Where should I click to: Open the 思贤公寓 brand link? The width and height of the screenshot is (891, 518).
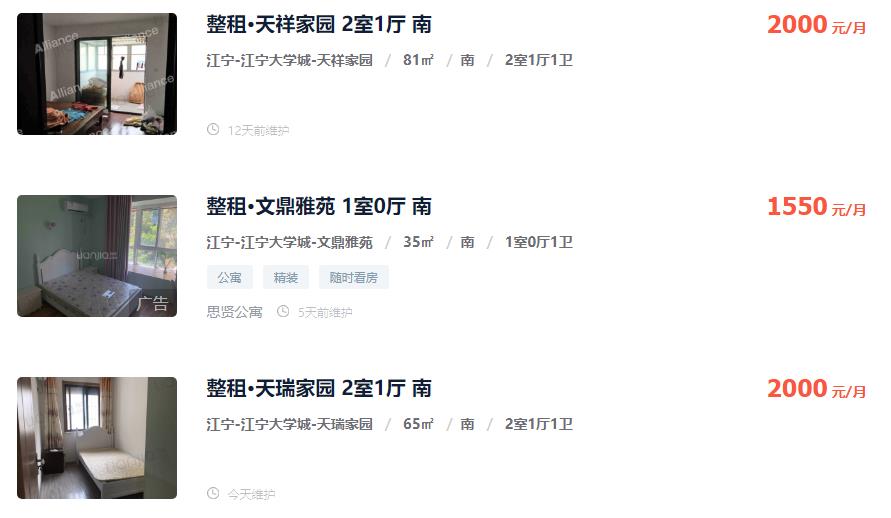(234, 312)
